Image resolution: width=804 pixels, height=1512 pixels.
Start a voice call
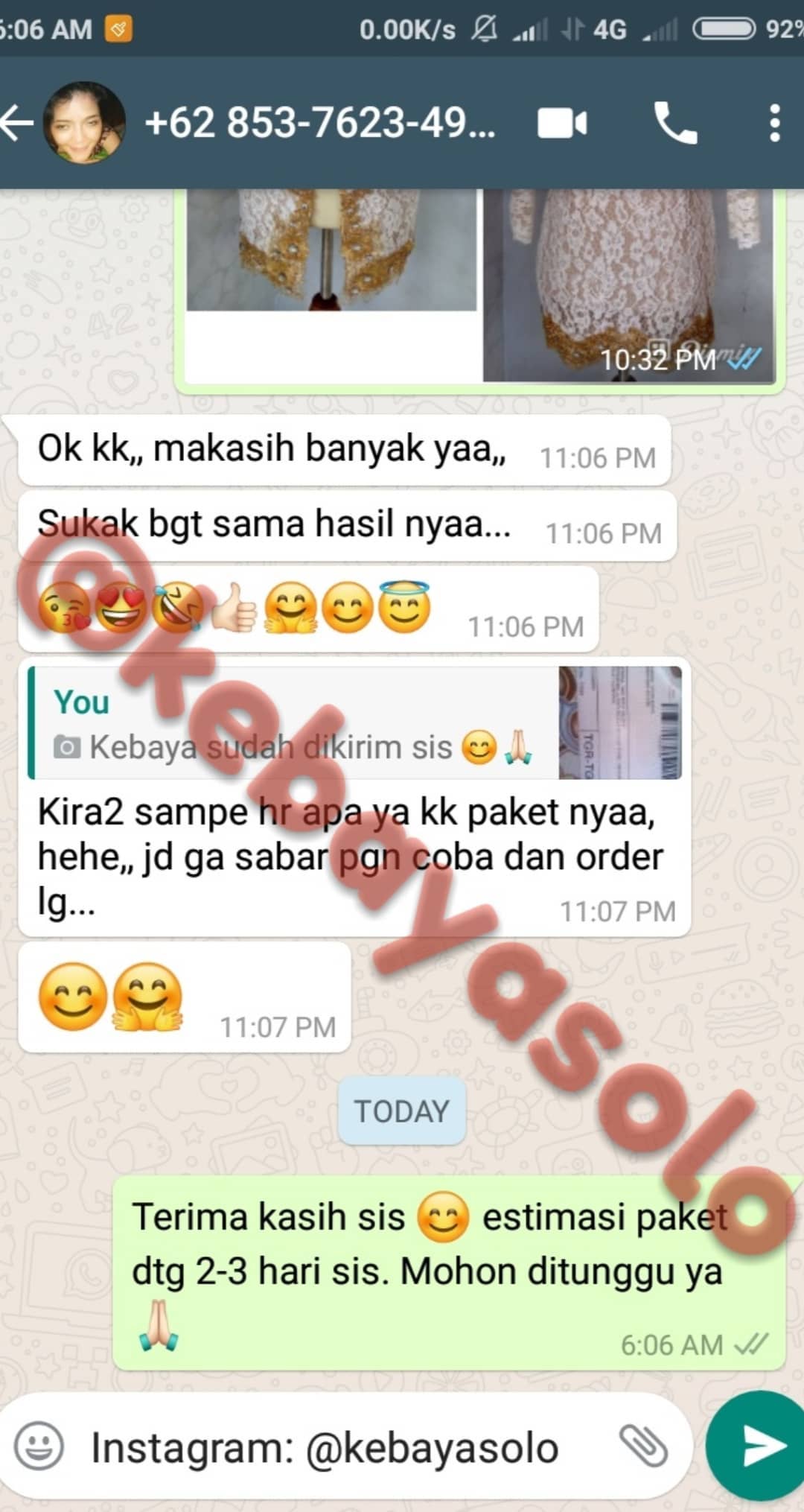pos(674,123)
